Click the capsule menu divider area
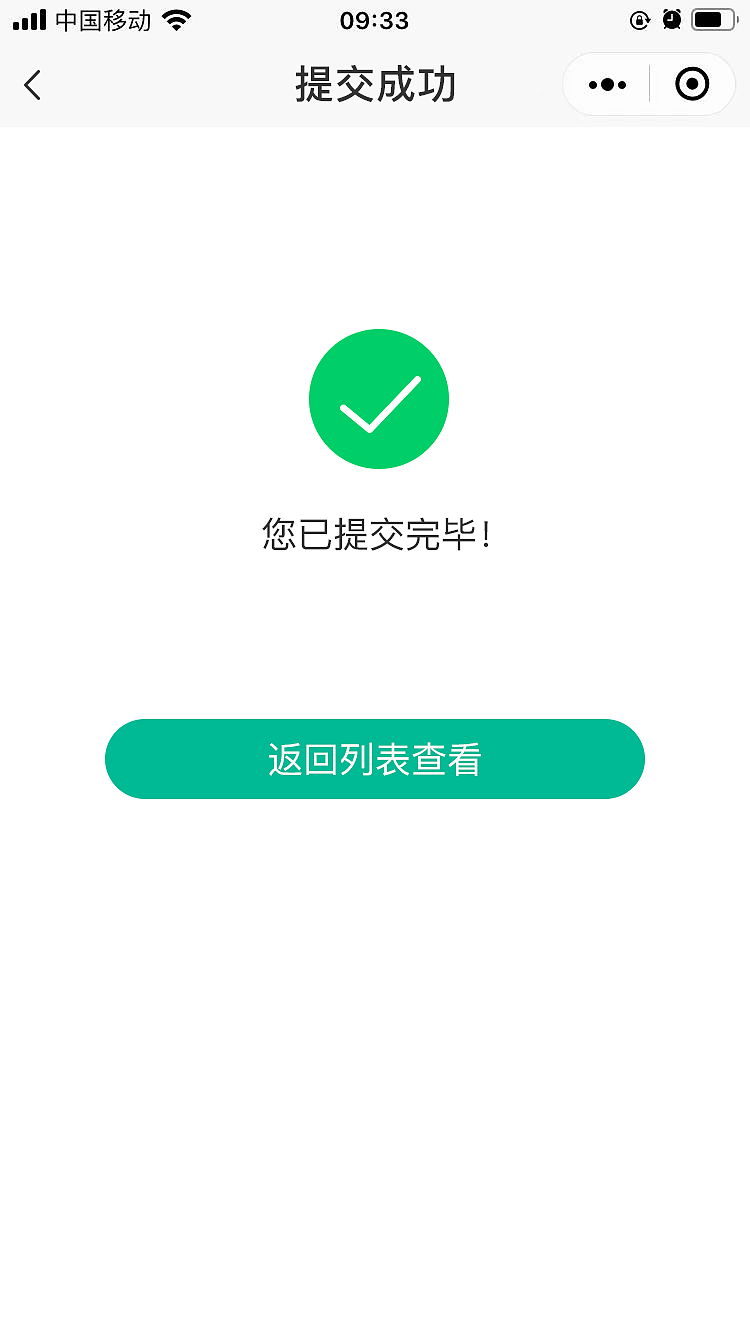The width and height of the screenshot is (750, 1334). coord(649,85)
